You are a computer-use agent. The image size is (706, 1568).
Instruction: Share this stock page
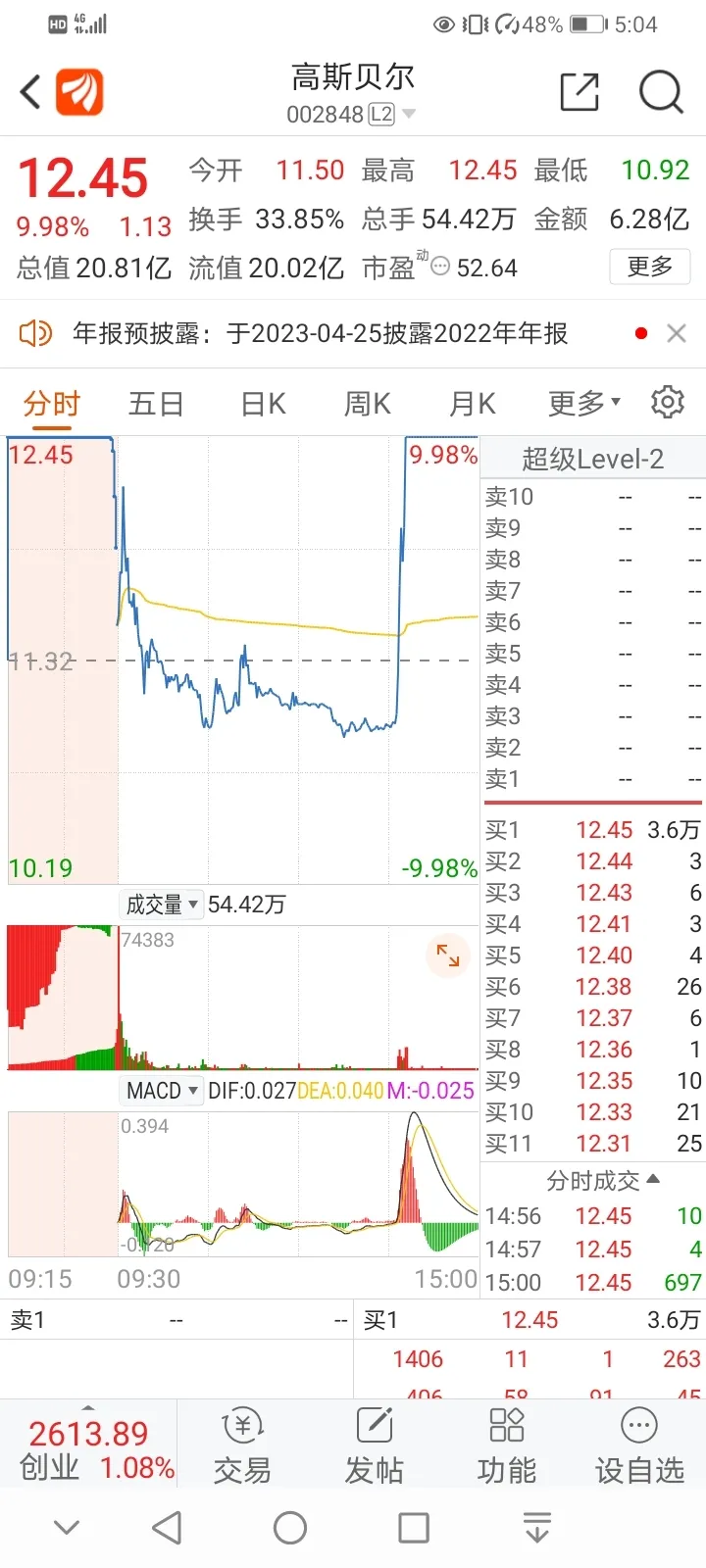pyautogui.click(x=580, y=92)
